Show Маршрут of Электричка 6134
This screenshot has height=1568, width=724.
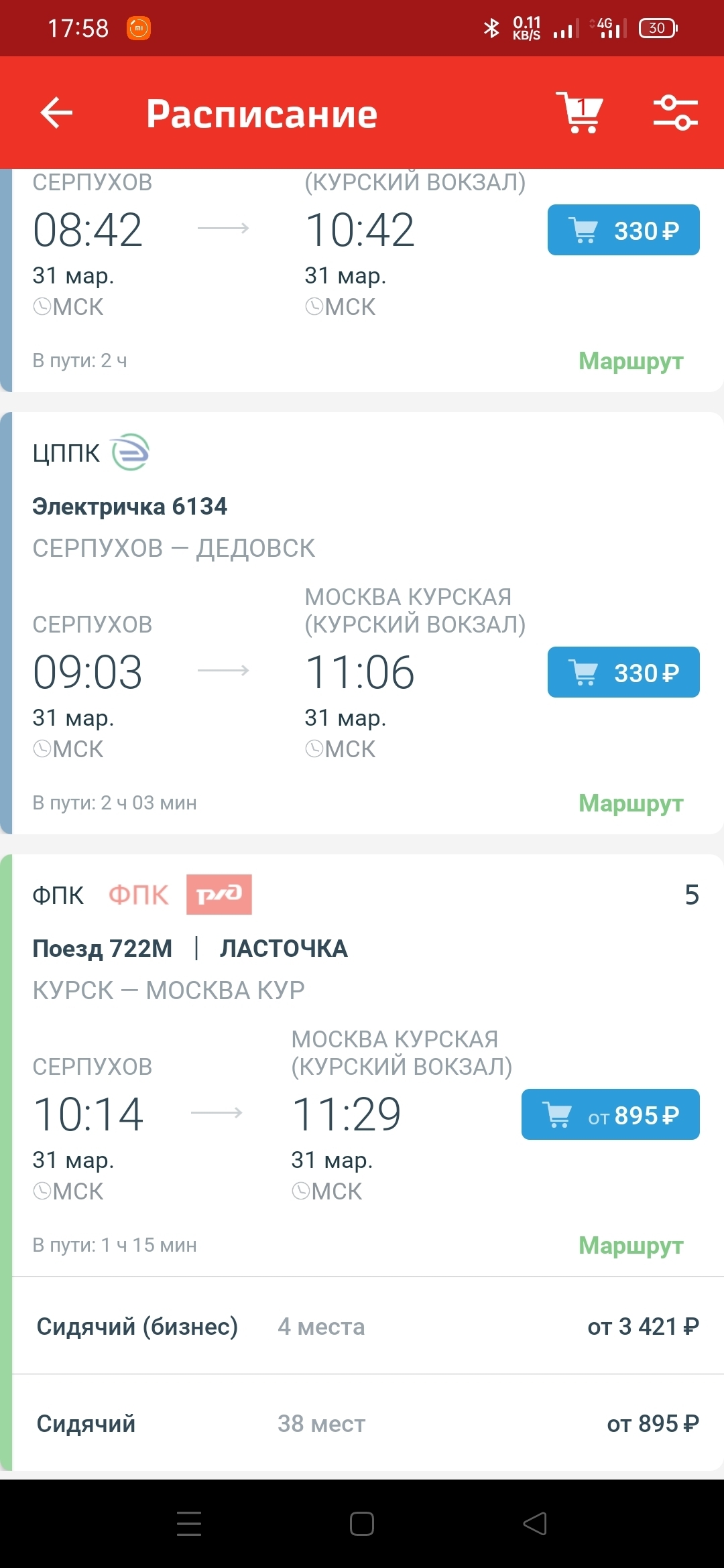point(630,803)
